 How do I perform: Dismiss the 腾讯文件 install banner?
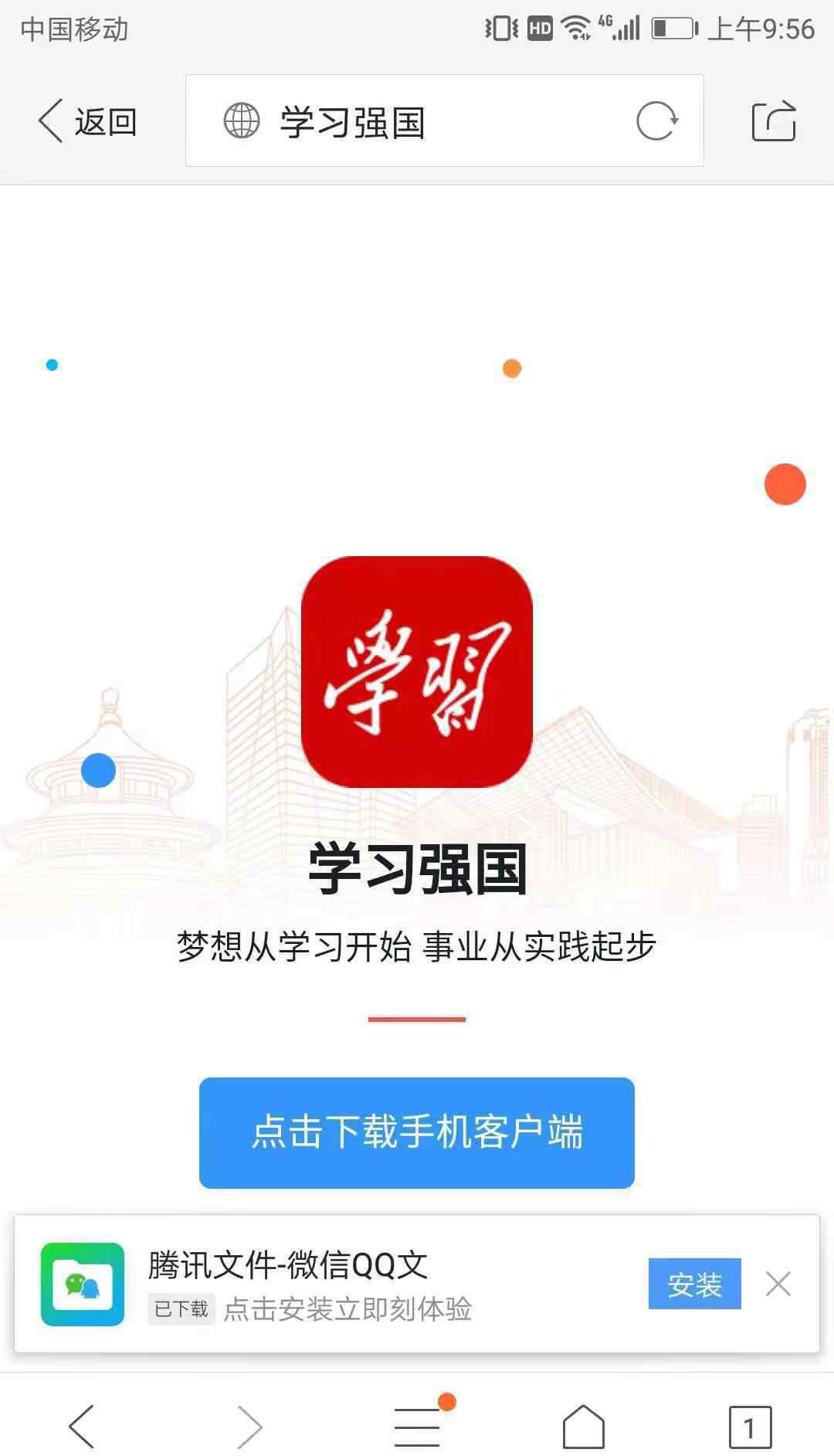click(778, 1284)
